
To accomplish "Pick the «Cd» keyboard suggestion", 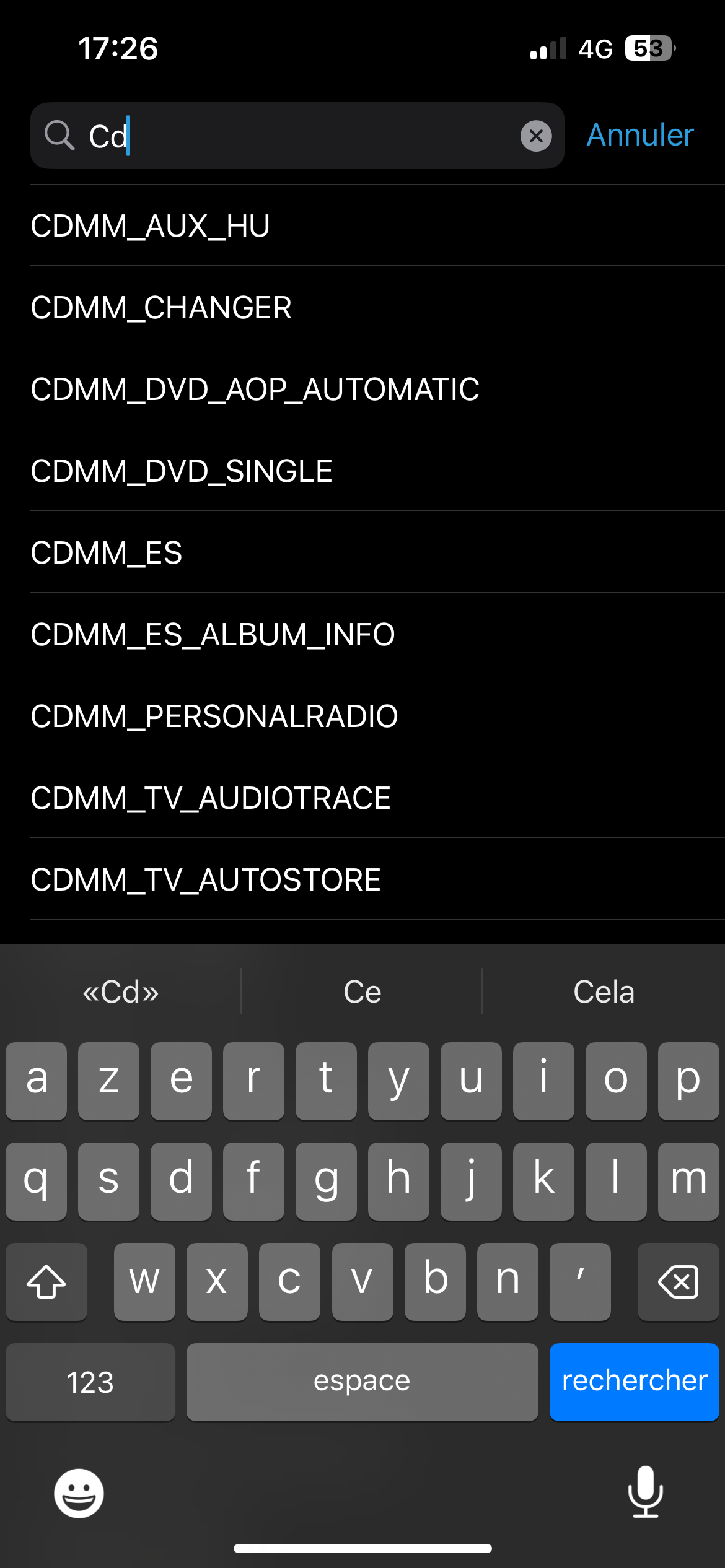I will (121, 992).
